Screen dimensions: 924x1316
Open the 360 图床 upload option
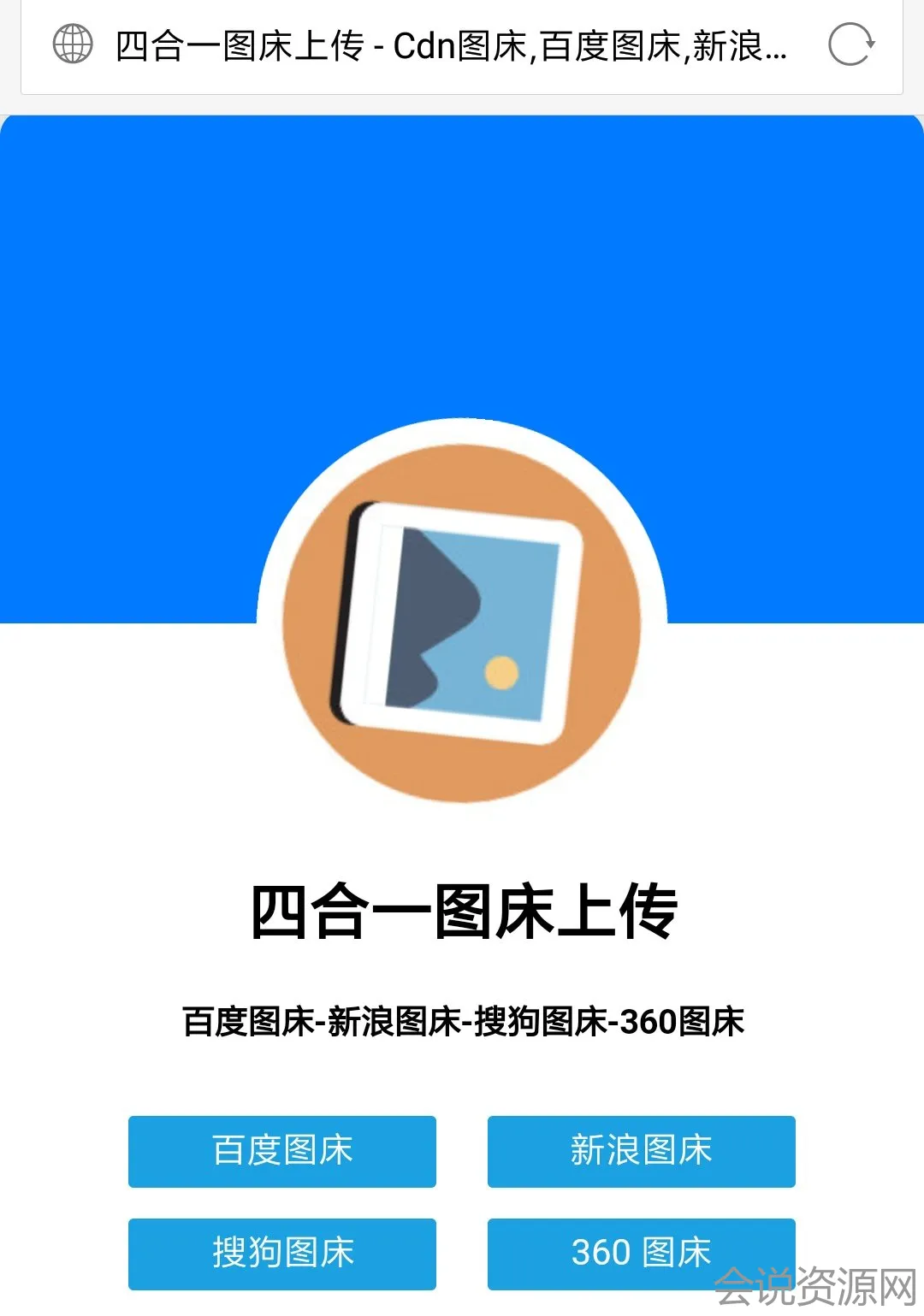(x=641, y=1254)
